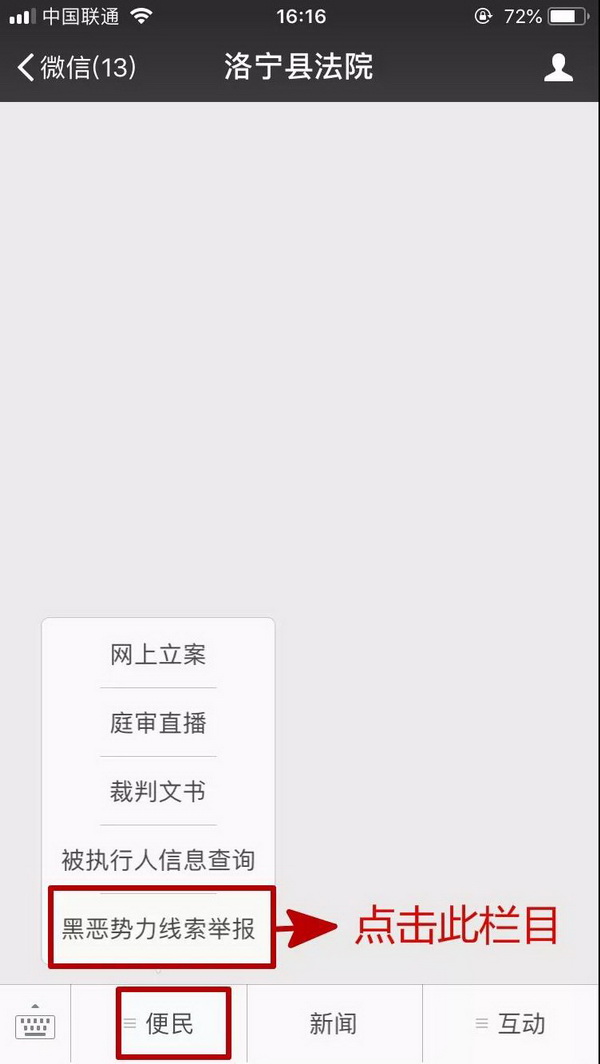Choose 裁判文书 in the popup
Image resolution: width=600 pixels, height=1064 pixels.
158,792
